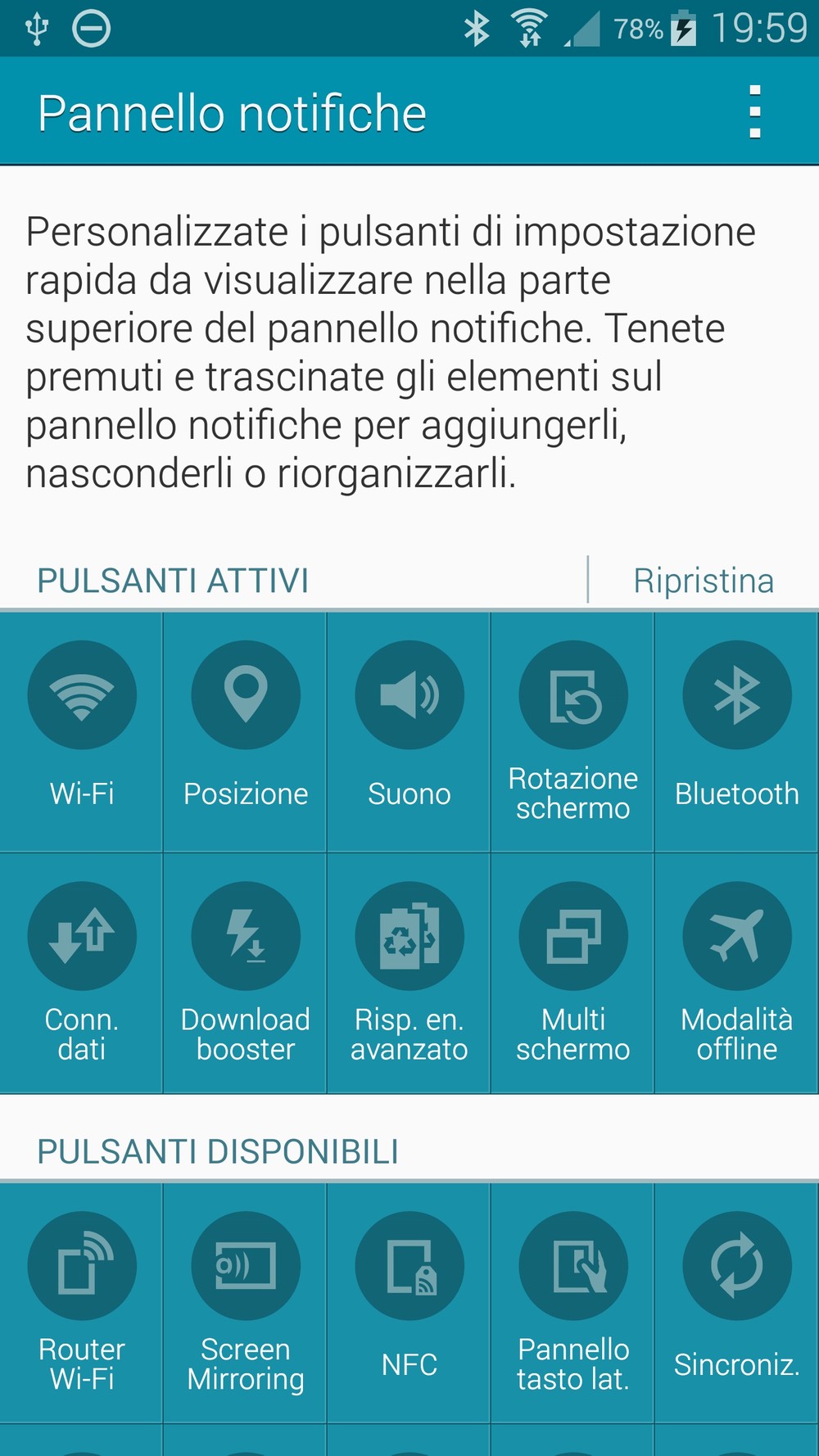Select the Multi schermo button
819x1456 pixels.
coord(572,973)
